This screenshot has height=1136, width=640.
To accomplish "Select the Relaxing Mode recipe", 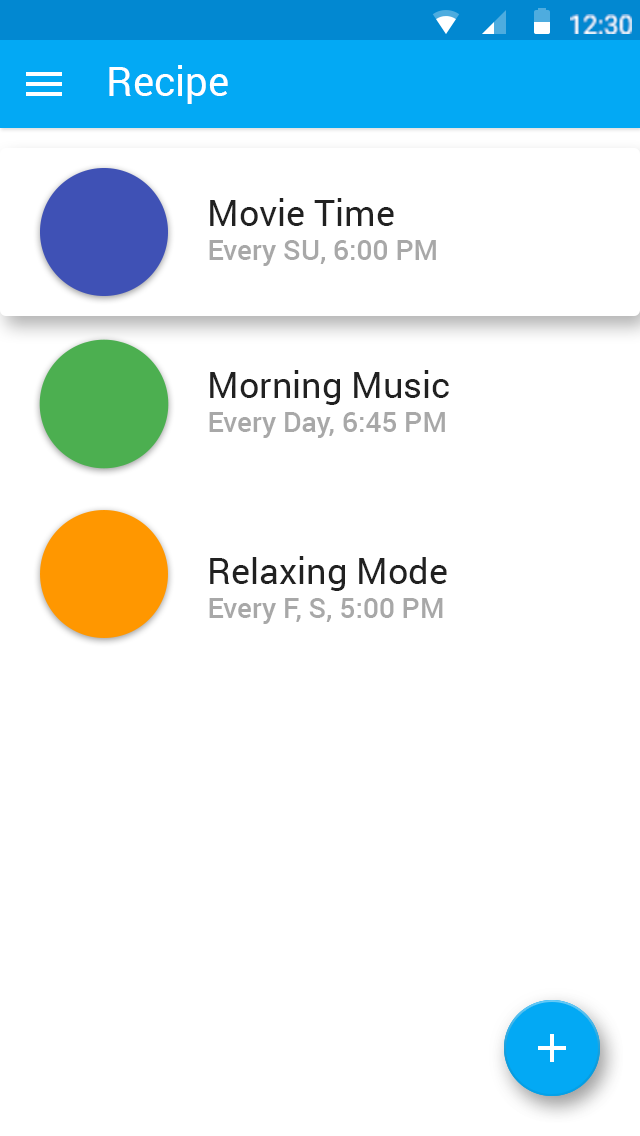I will (320, 575).
